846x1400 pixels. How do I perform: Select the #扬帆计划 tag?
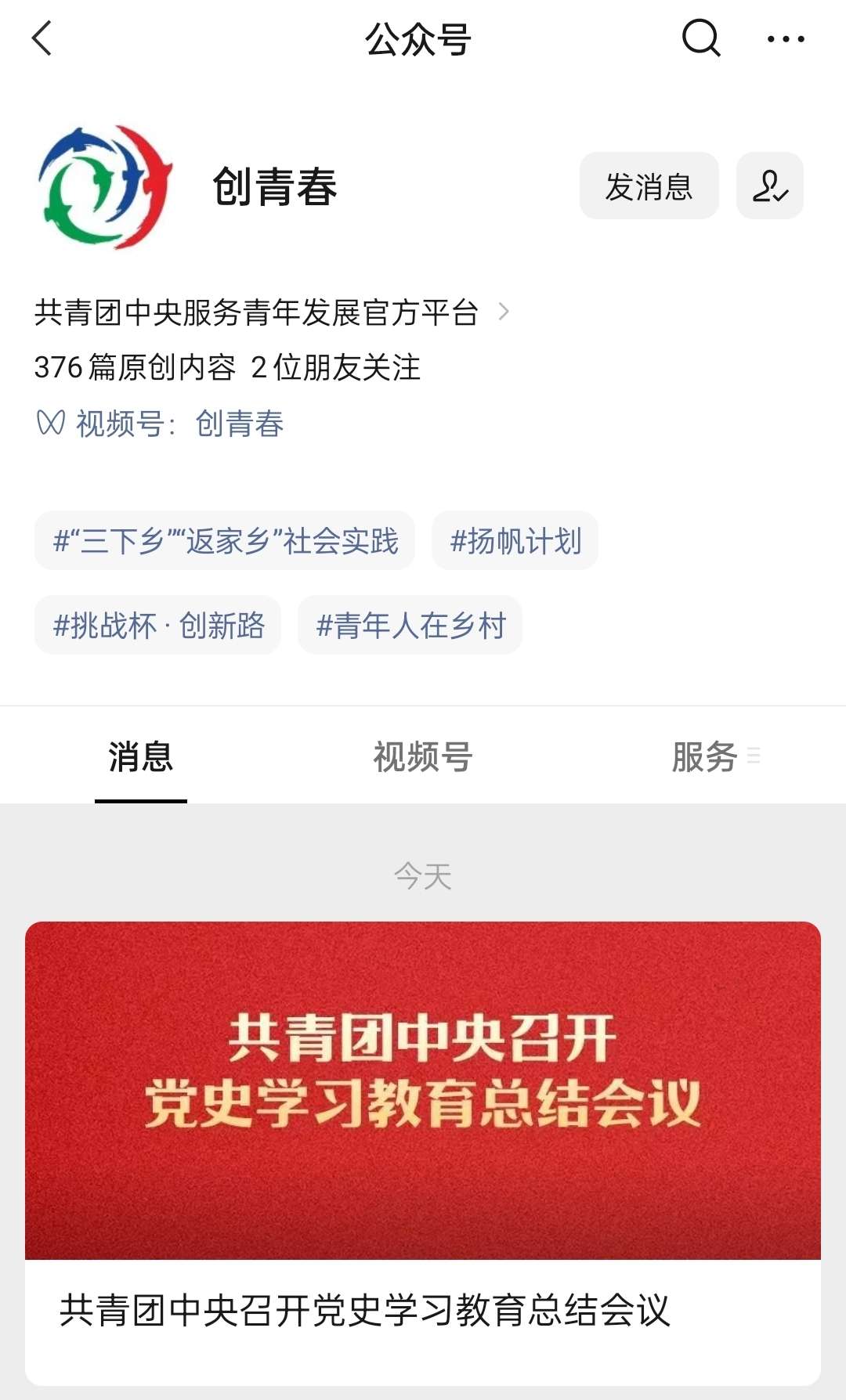515,541
